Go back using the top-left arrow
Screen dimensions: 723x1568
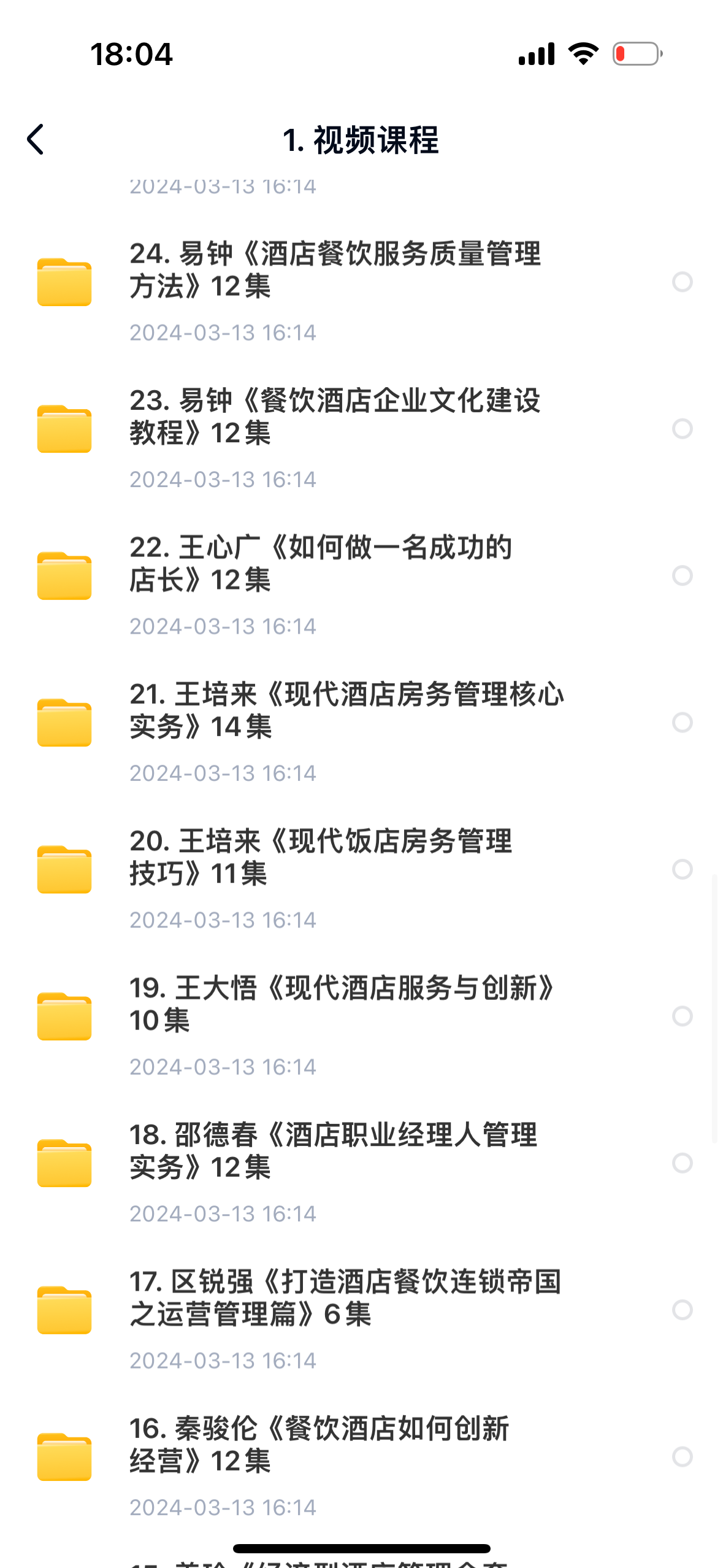point(36,140)
